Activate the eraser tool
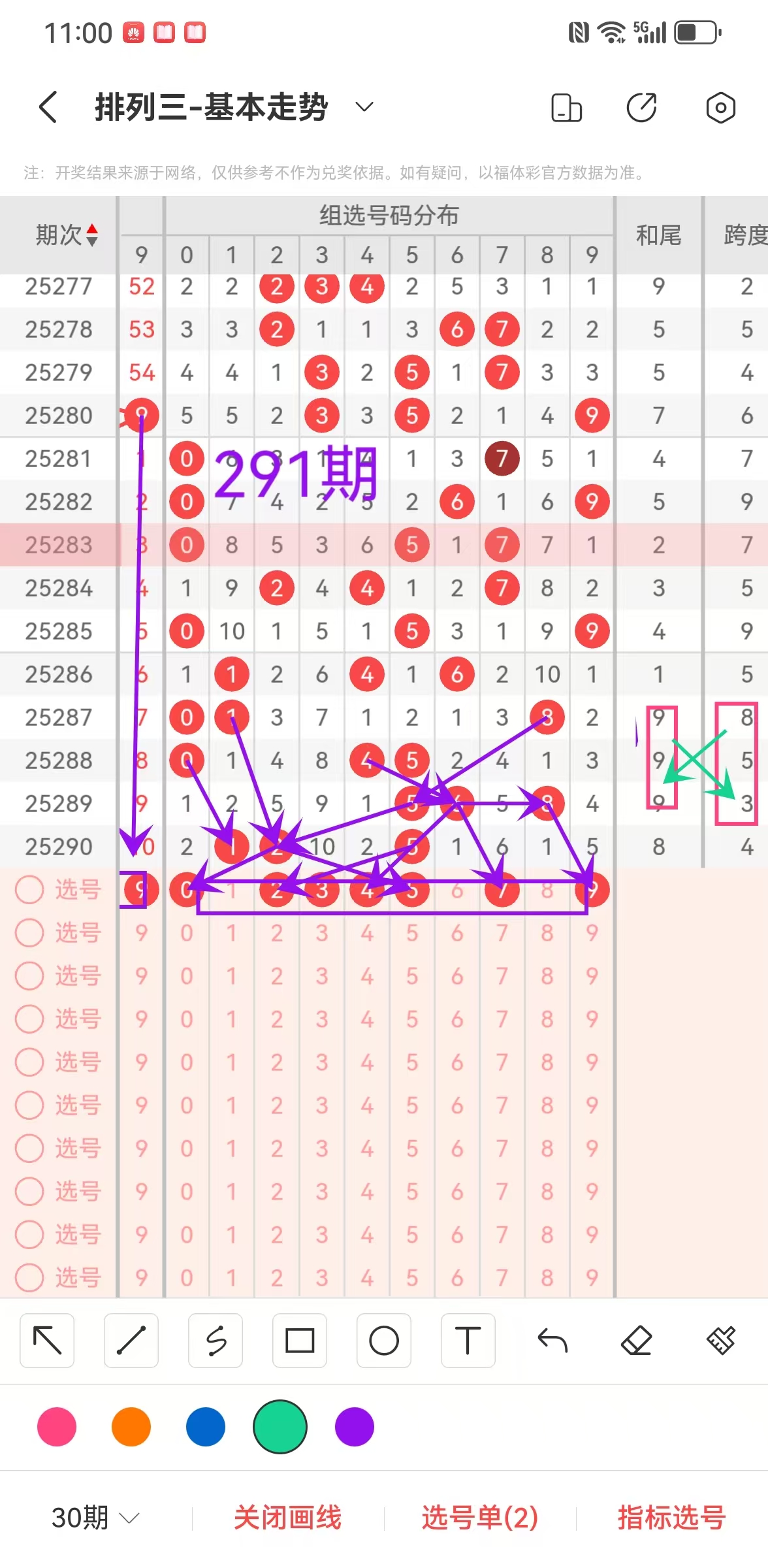Viewport: 768px width, 1568px height. [637, 1341]
